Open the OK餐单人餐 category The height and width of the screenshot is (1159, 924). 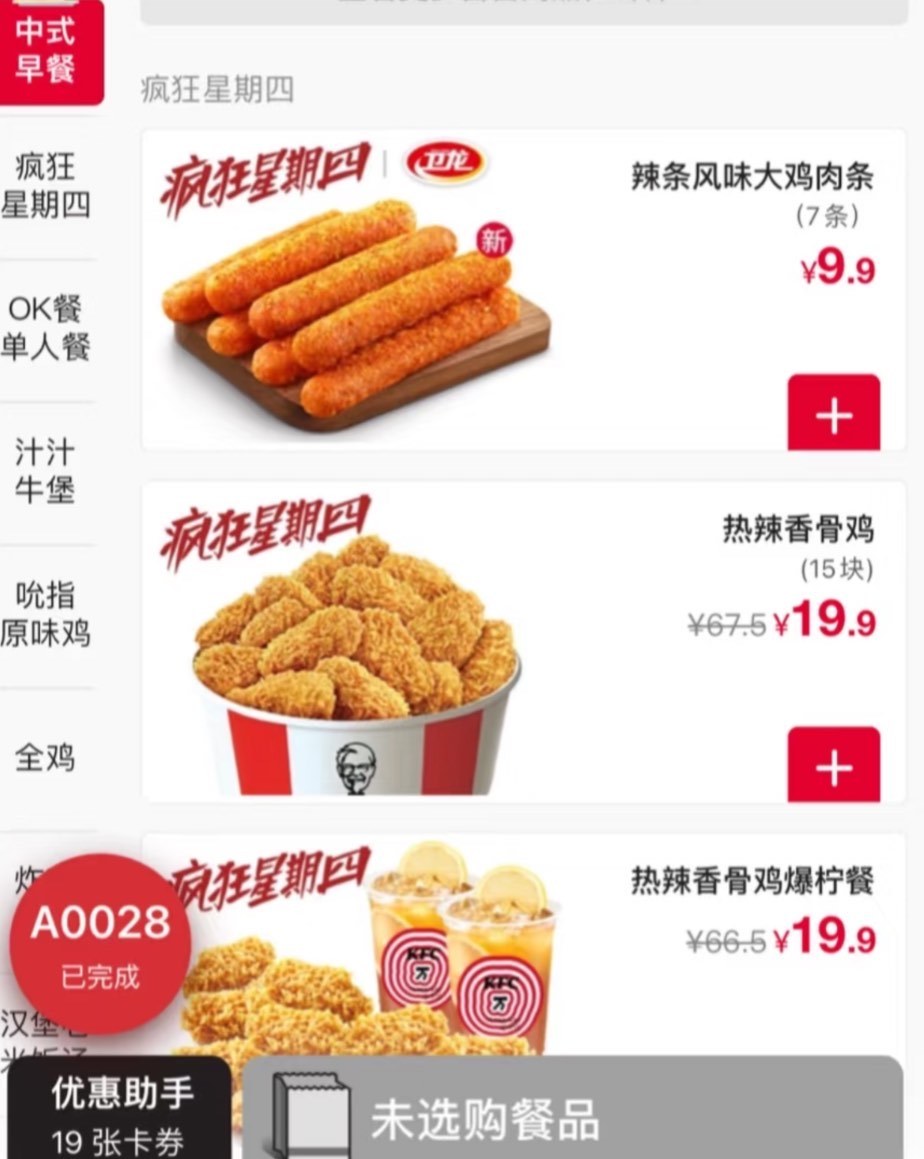(46, 328)
